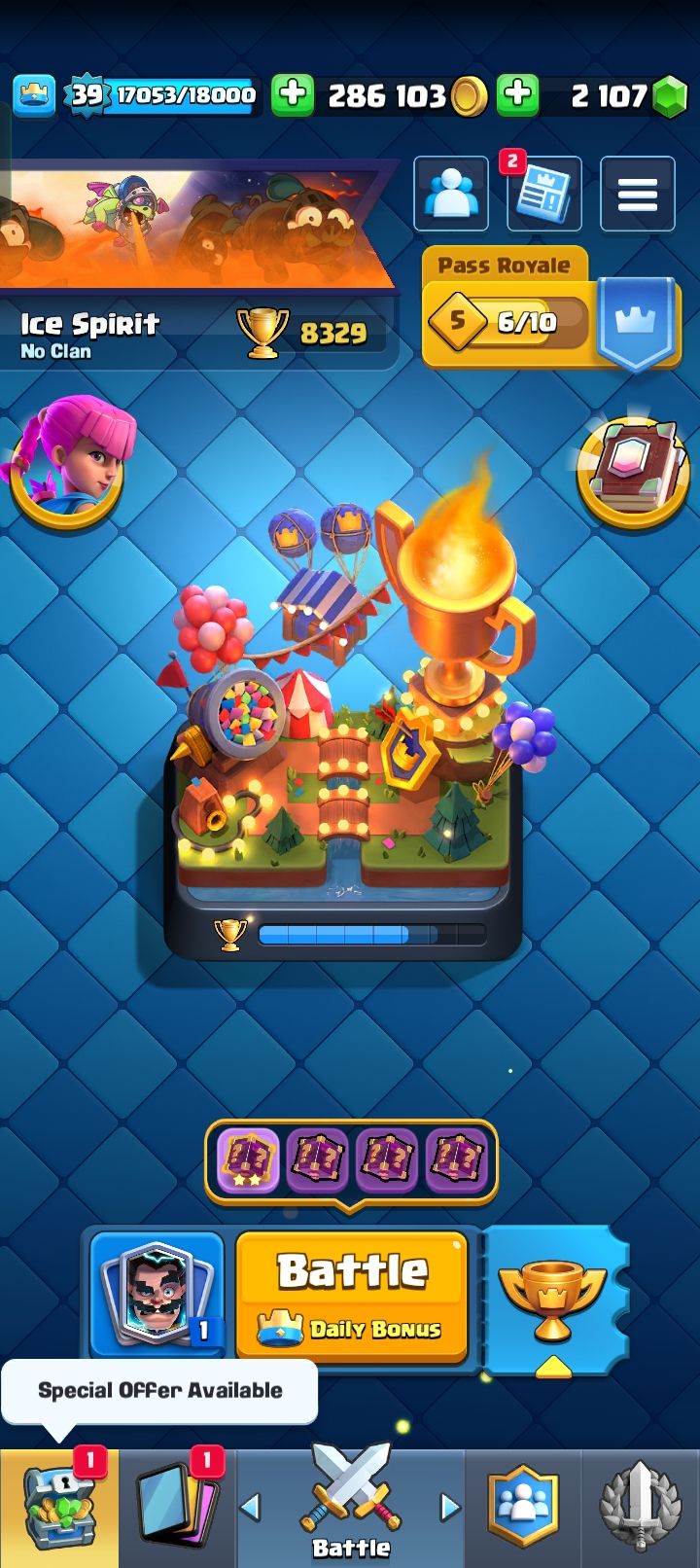Open the hamburger options menu
This screenshot has width=700, height=1568.
(637, 195)
